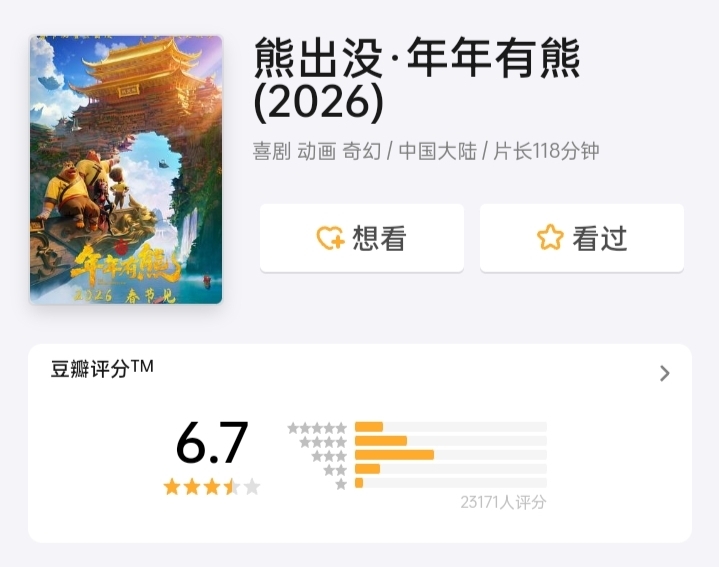Mark the movie as 想看
This screenshot has height=567, width=719.
(x=361, y=238)
